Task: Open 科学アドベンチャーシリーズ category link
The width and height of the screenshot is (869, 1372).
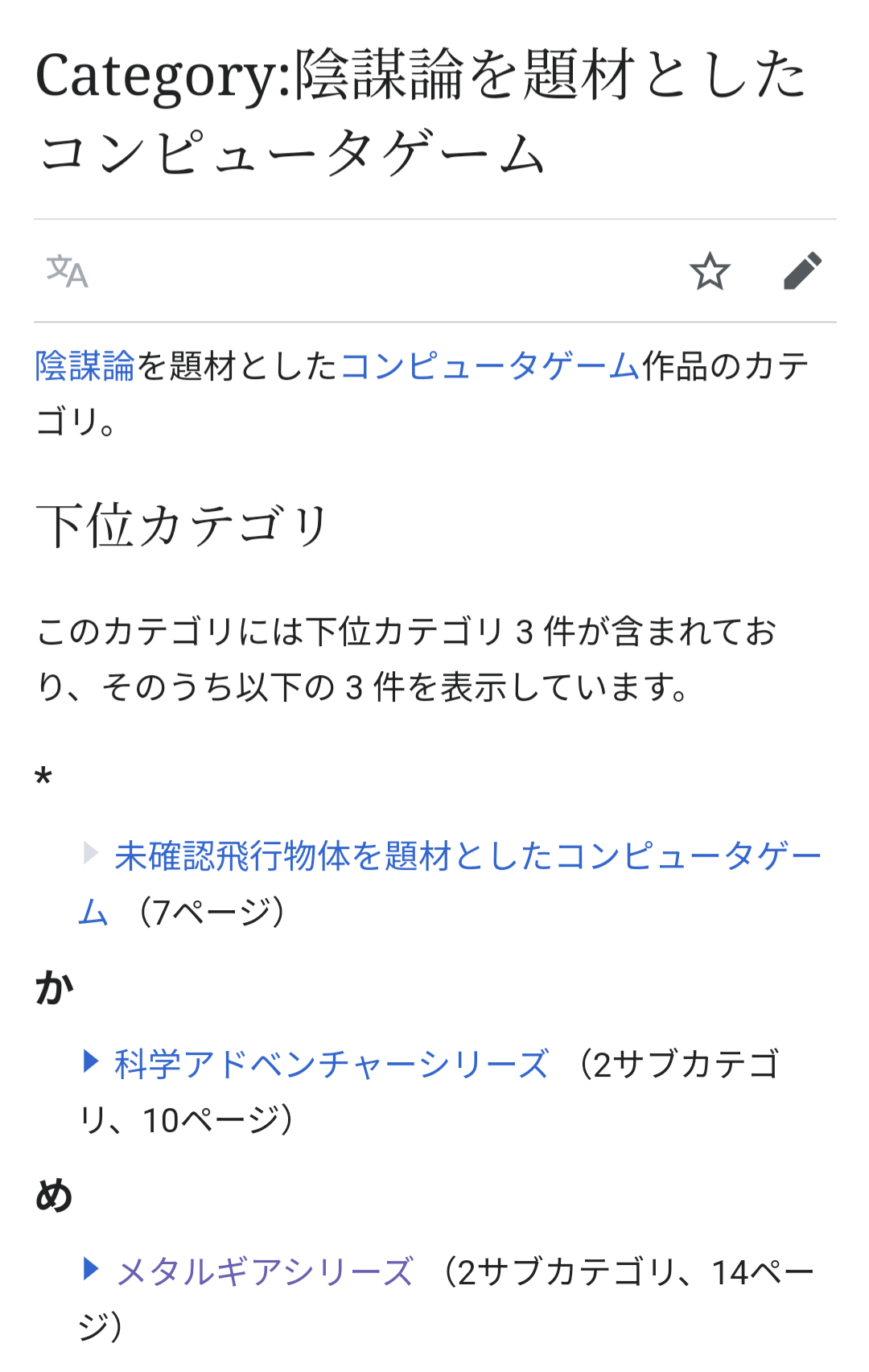Action: [x=332, y=1064]
